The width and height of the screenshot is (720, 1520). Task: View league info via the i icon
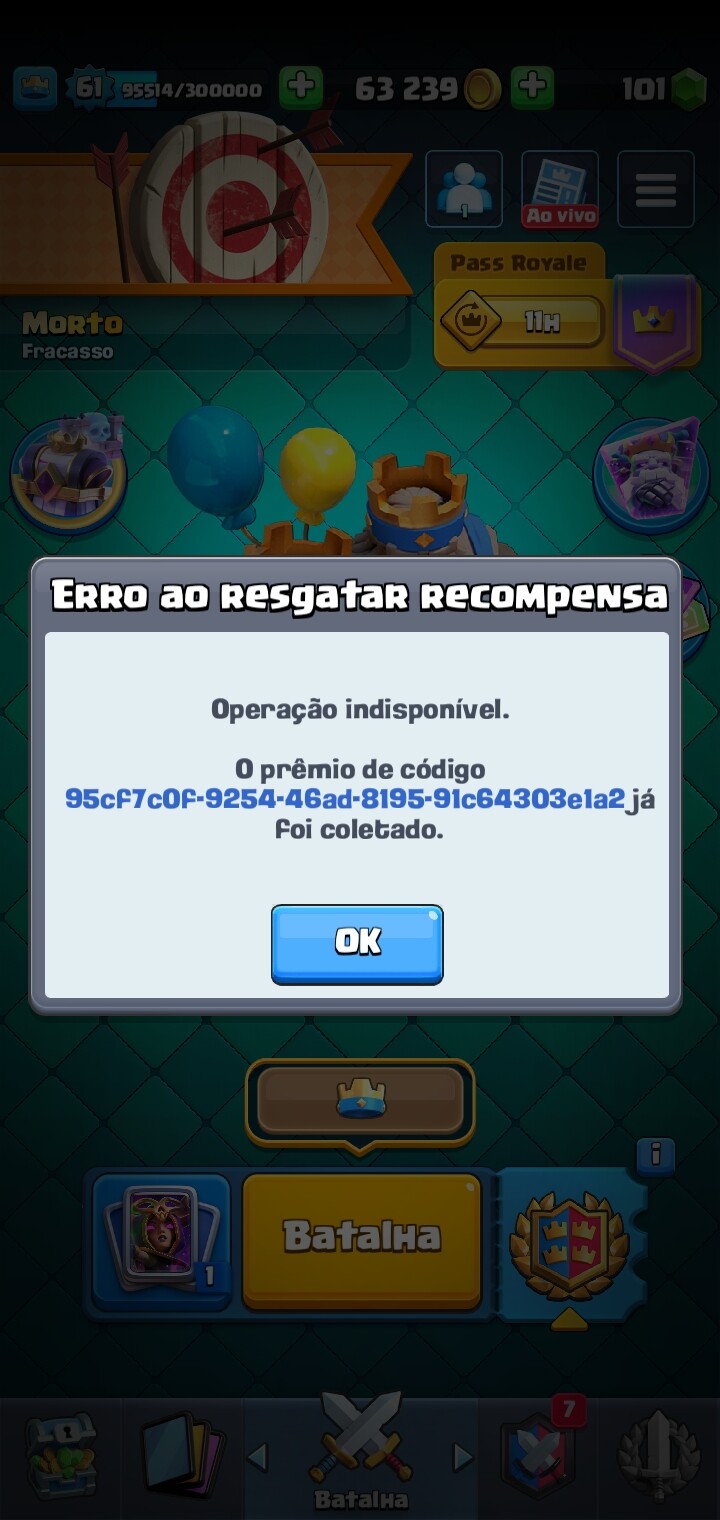[655, 1155]
